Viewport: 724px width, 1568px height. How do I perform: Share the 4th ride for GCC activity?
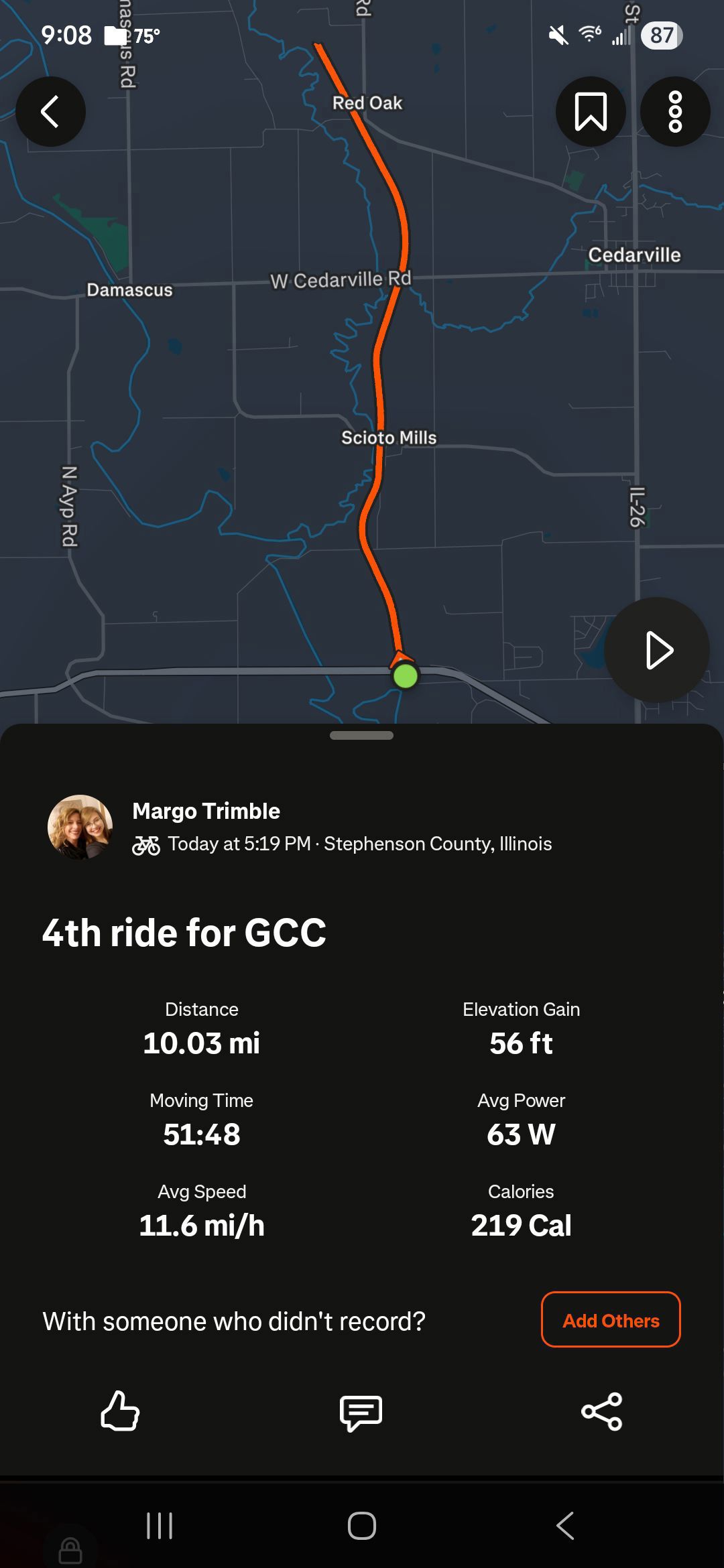[x=602, y=1411]
